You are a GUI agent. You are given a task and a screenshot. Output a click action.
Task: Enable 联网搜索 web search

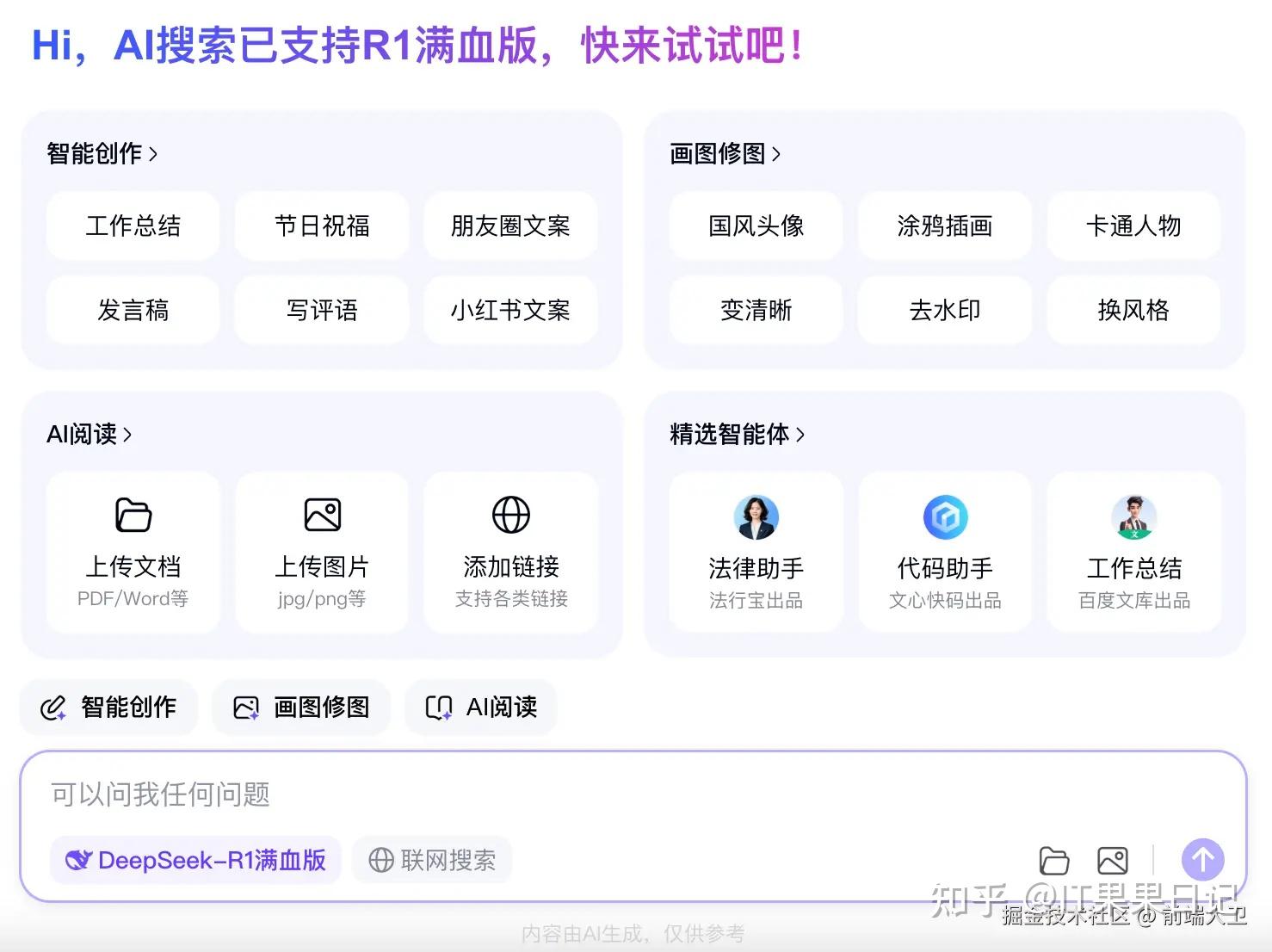point(432,860)
